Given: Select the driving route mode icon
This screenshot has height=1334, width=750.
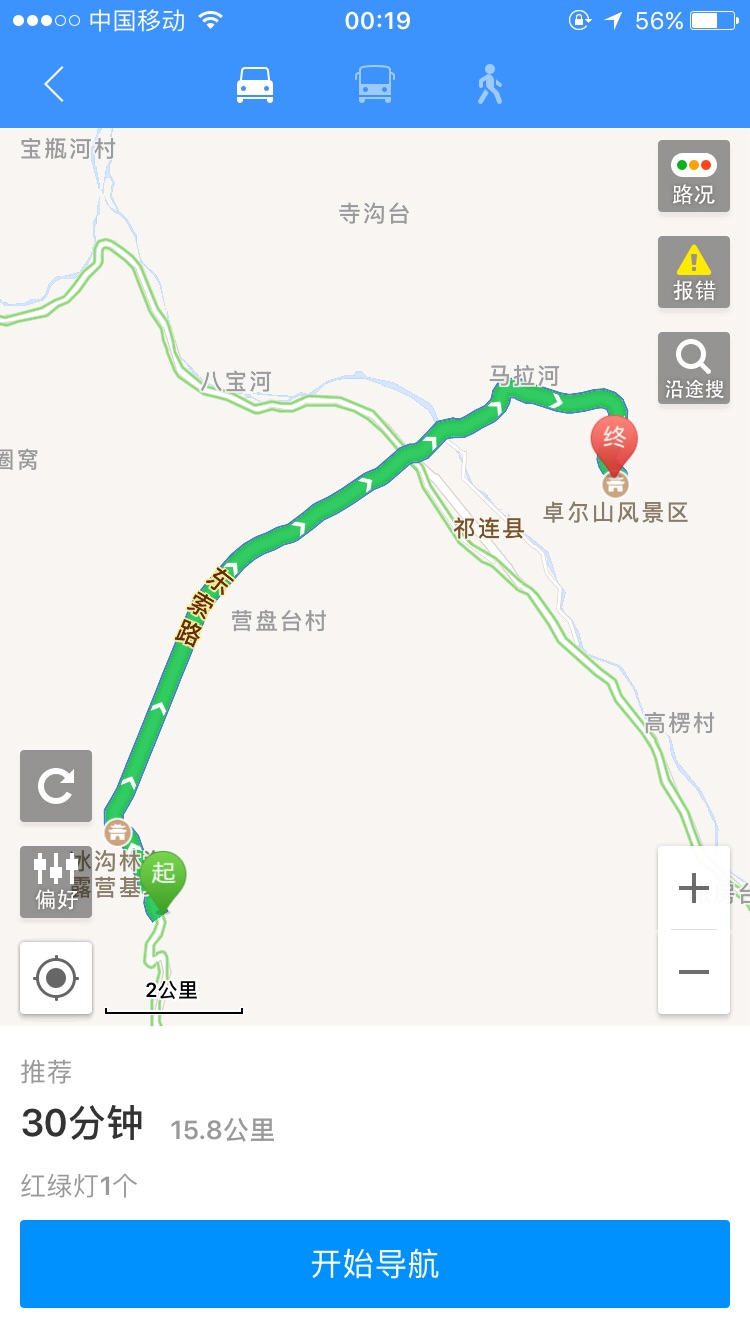Looking at the screenshot, I should pos(255,85).
